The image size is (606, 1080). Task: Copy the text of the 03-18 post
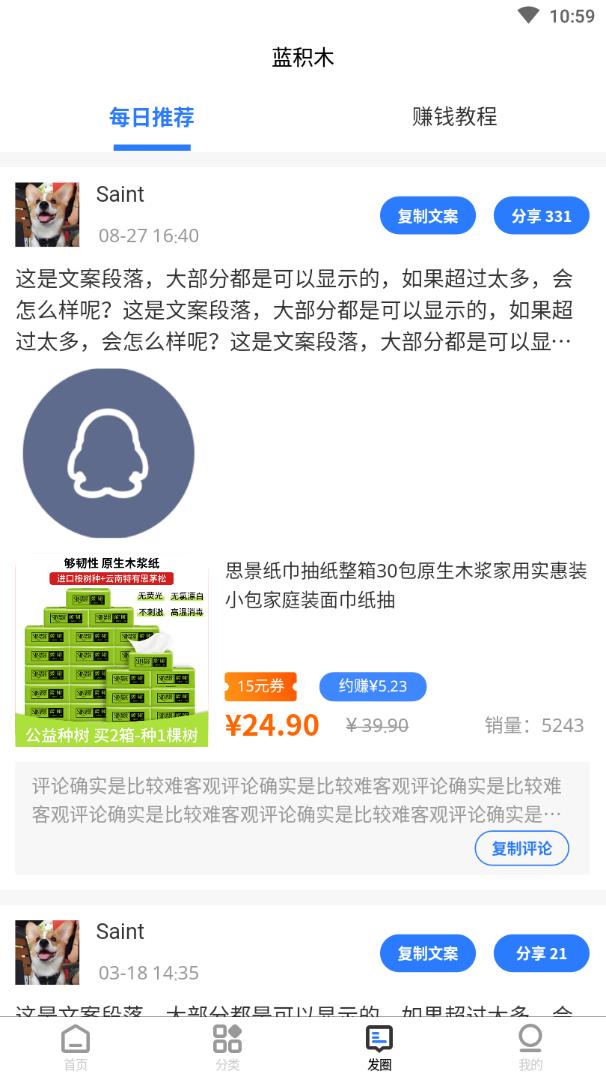click(428, 953)
